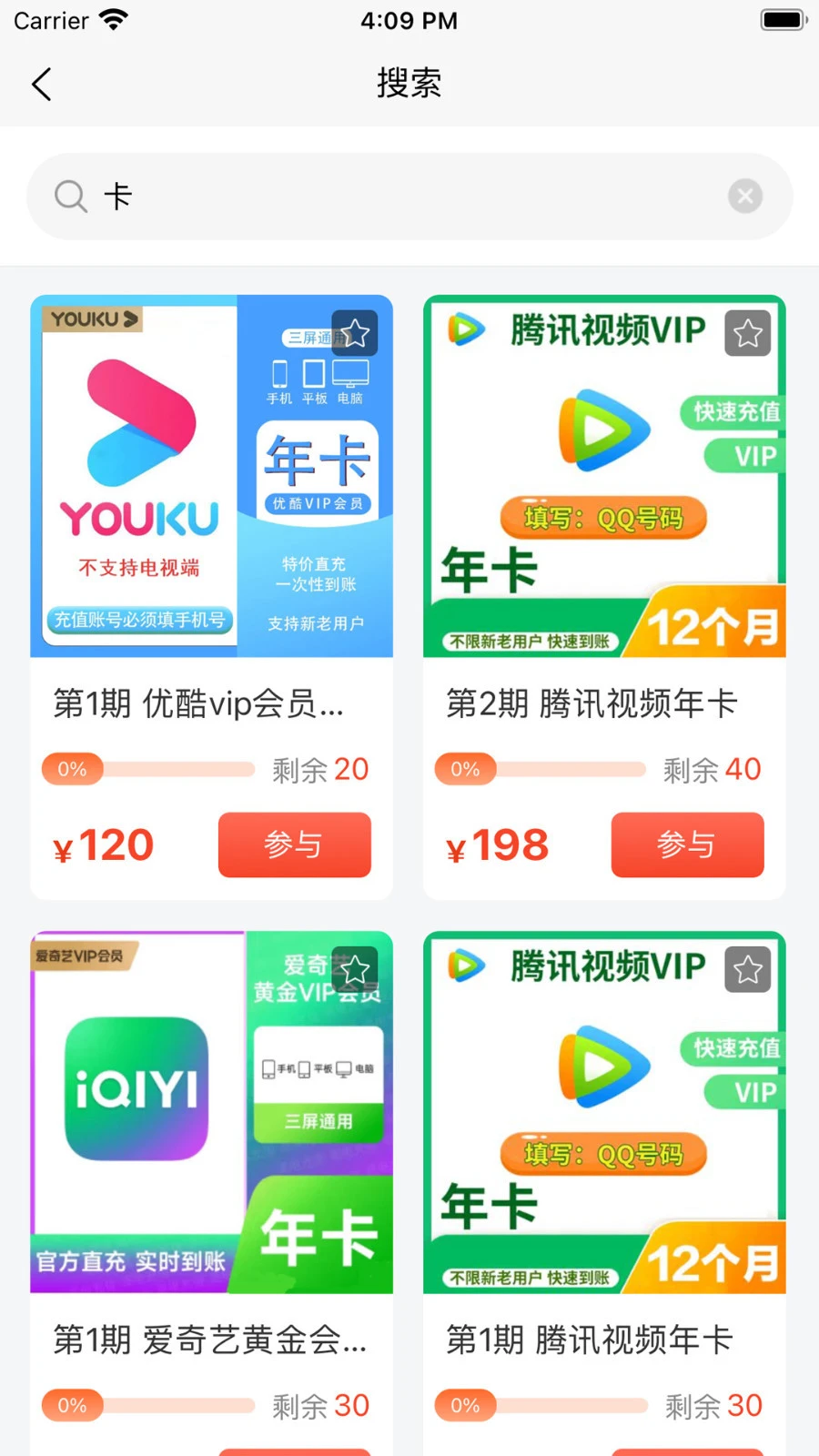Tap the Wi-Fi icon in the status bar
Viewport: 819px width, 1456px height.
point(114,19)
